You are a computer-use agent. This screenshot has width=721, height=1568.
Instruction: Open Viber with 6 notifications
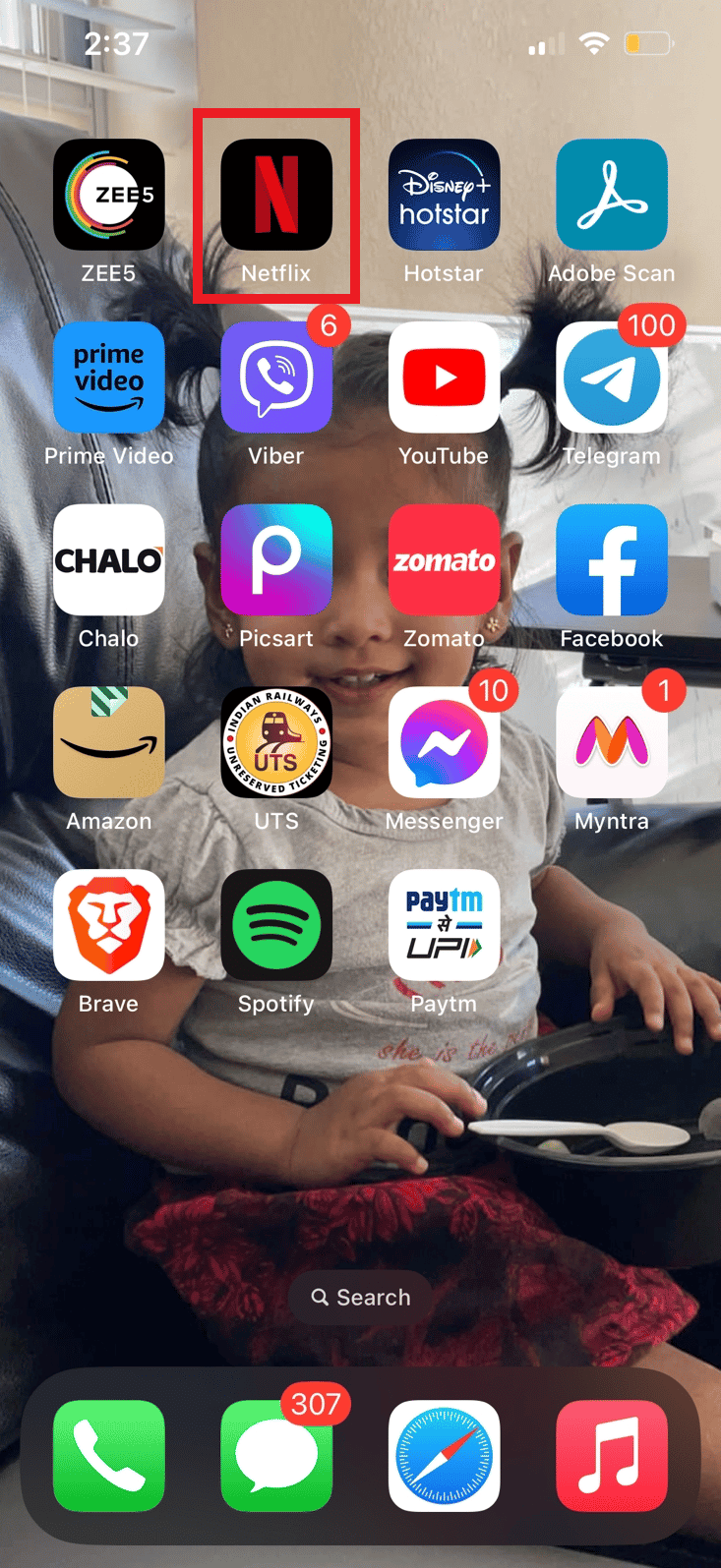click(276, 377)
